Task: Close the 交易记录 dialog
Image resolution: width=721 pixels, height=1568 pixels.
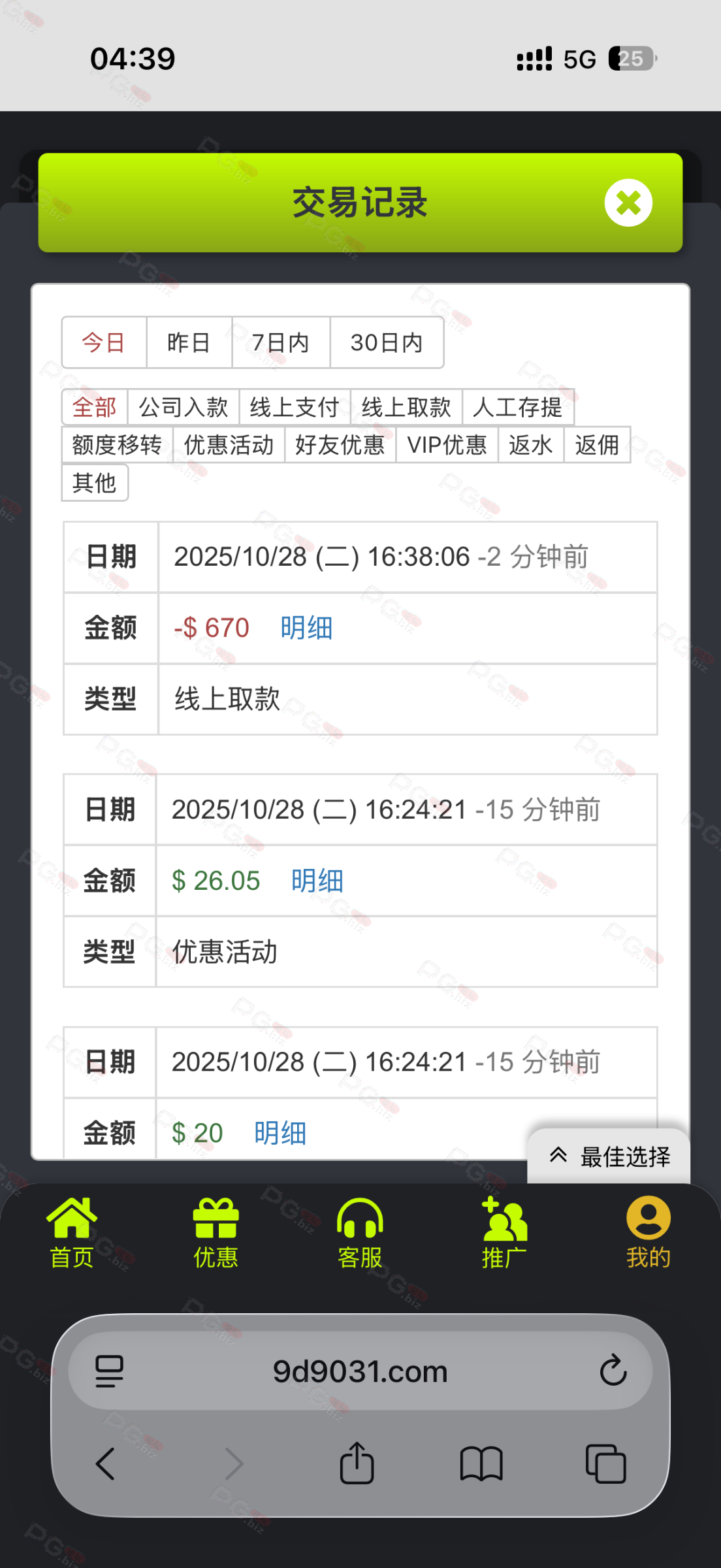Action: [x=628, y=203]
